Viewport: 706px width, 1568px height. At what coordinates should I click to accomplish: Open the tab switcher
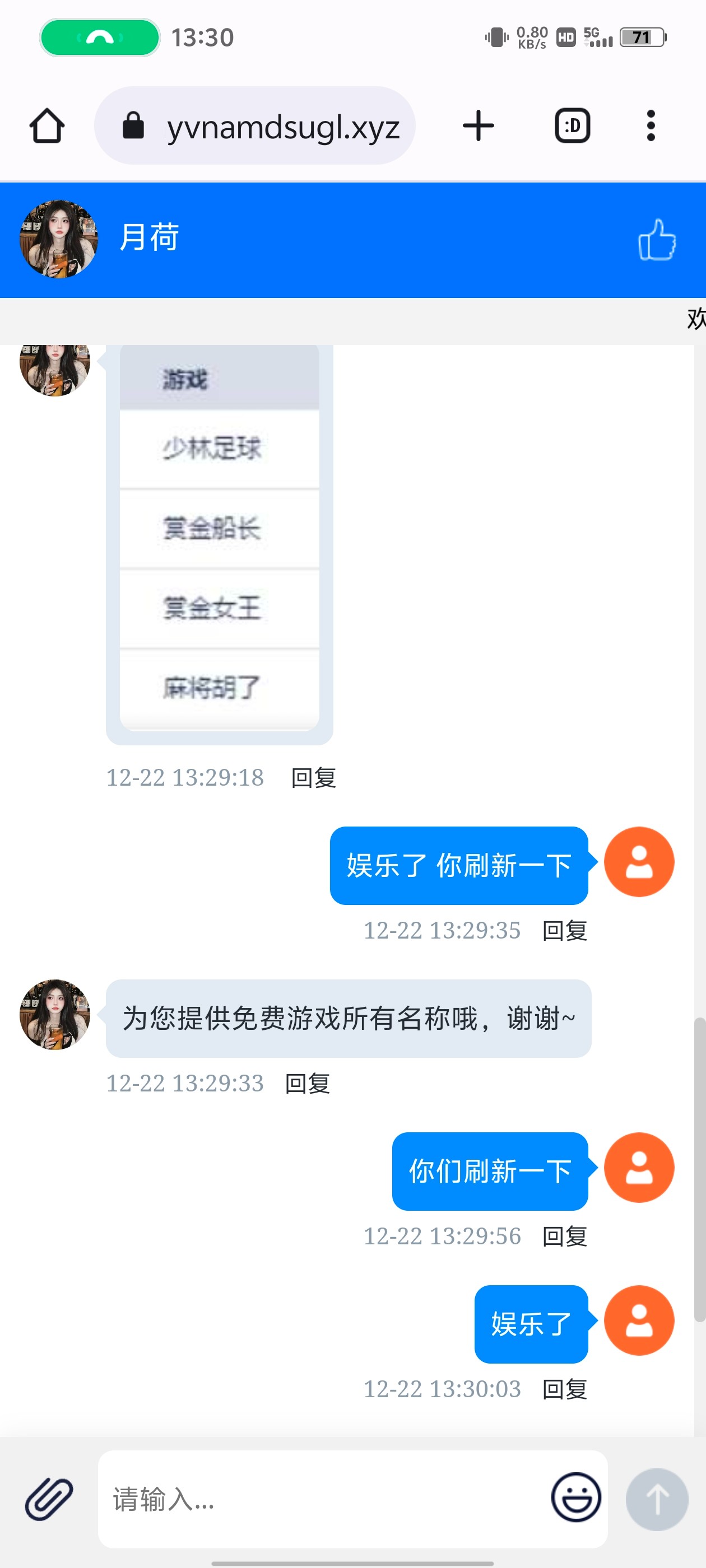pyautogui.click(x=572, y=126)
